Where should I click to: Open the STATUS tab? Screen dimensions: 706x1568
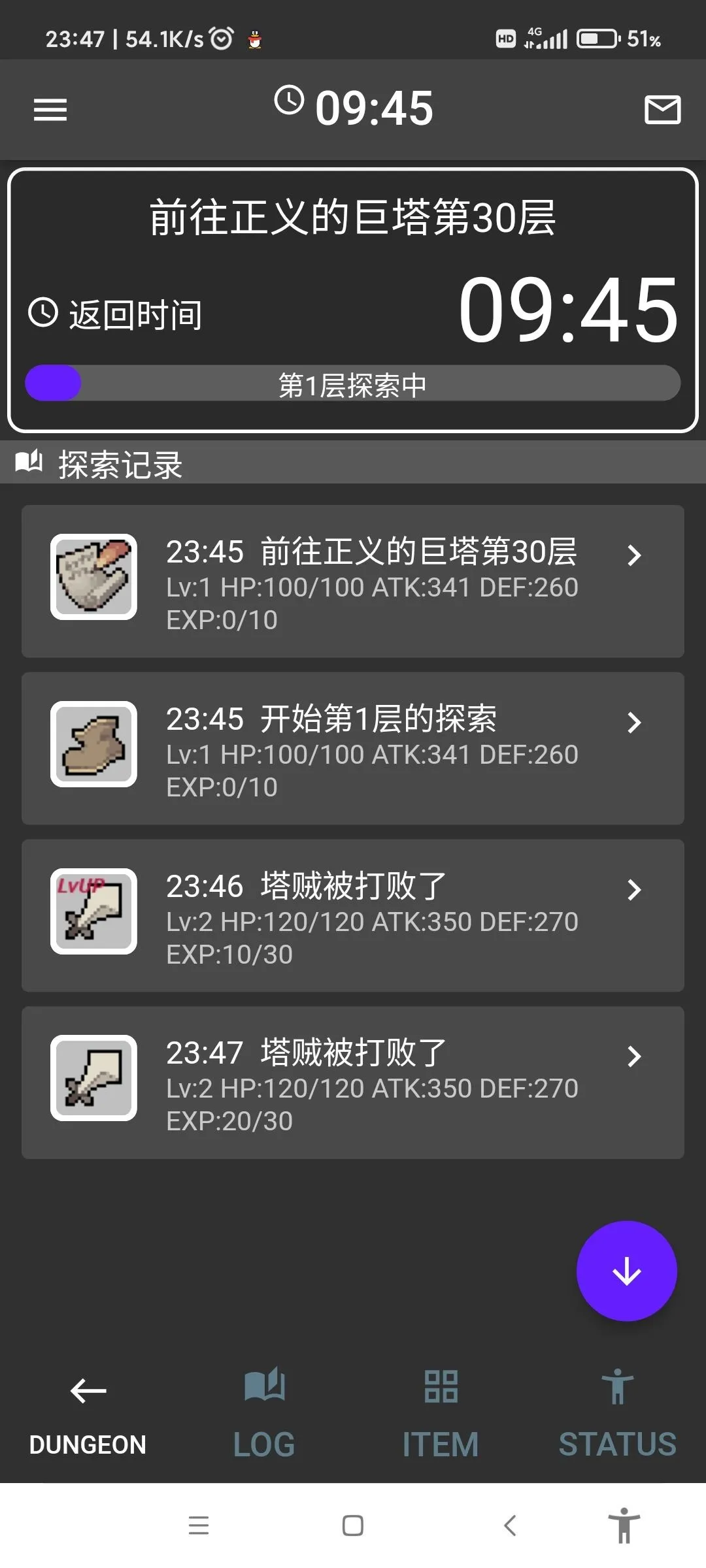point(617,1414)
